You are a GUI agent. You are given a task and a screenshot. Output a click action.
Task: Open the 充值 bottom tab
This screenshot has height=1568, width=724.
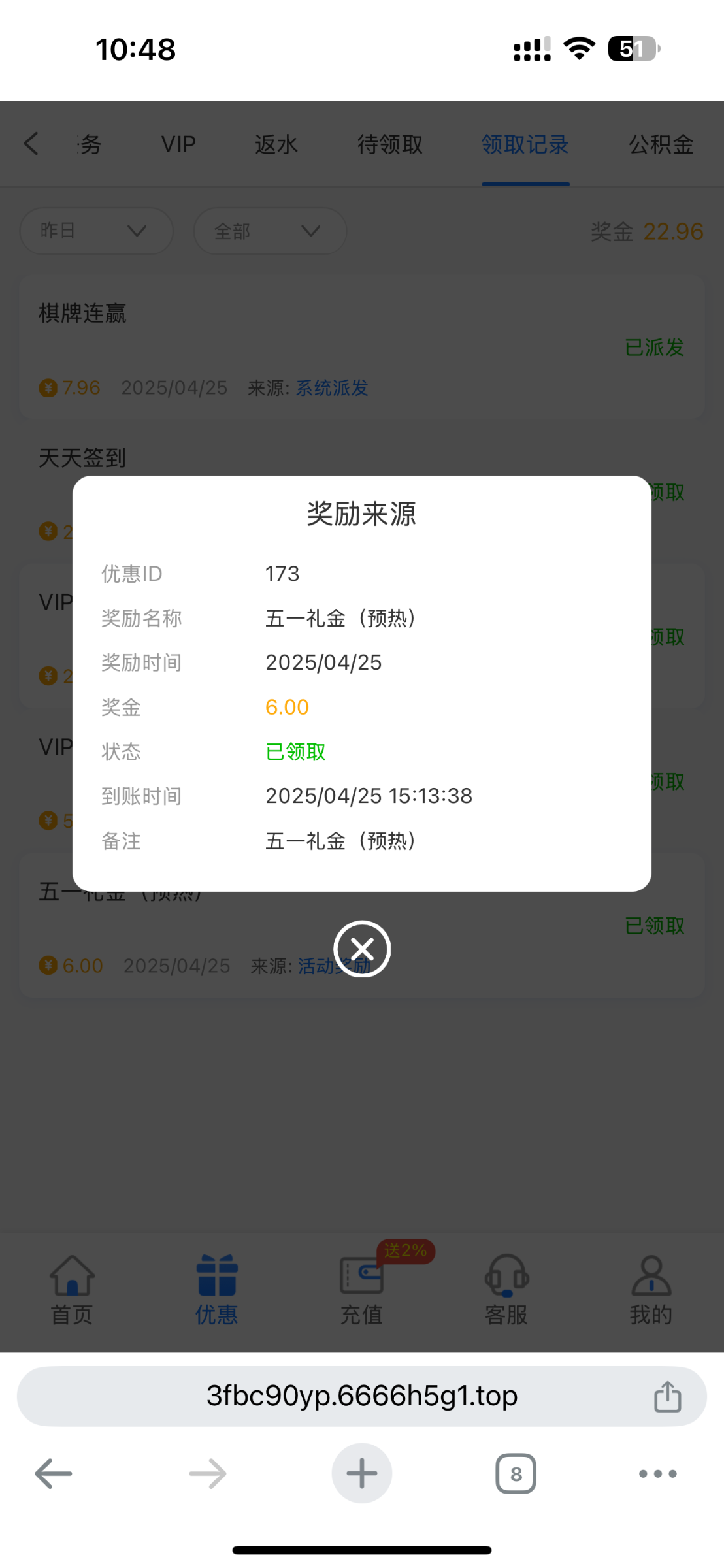(361, 1290)
